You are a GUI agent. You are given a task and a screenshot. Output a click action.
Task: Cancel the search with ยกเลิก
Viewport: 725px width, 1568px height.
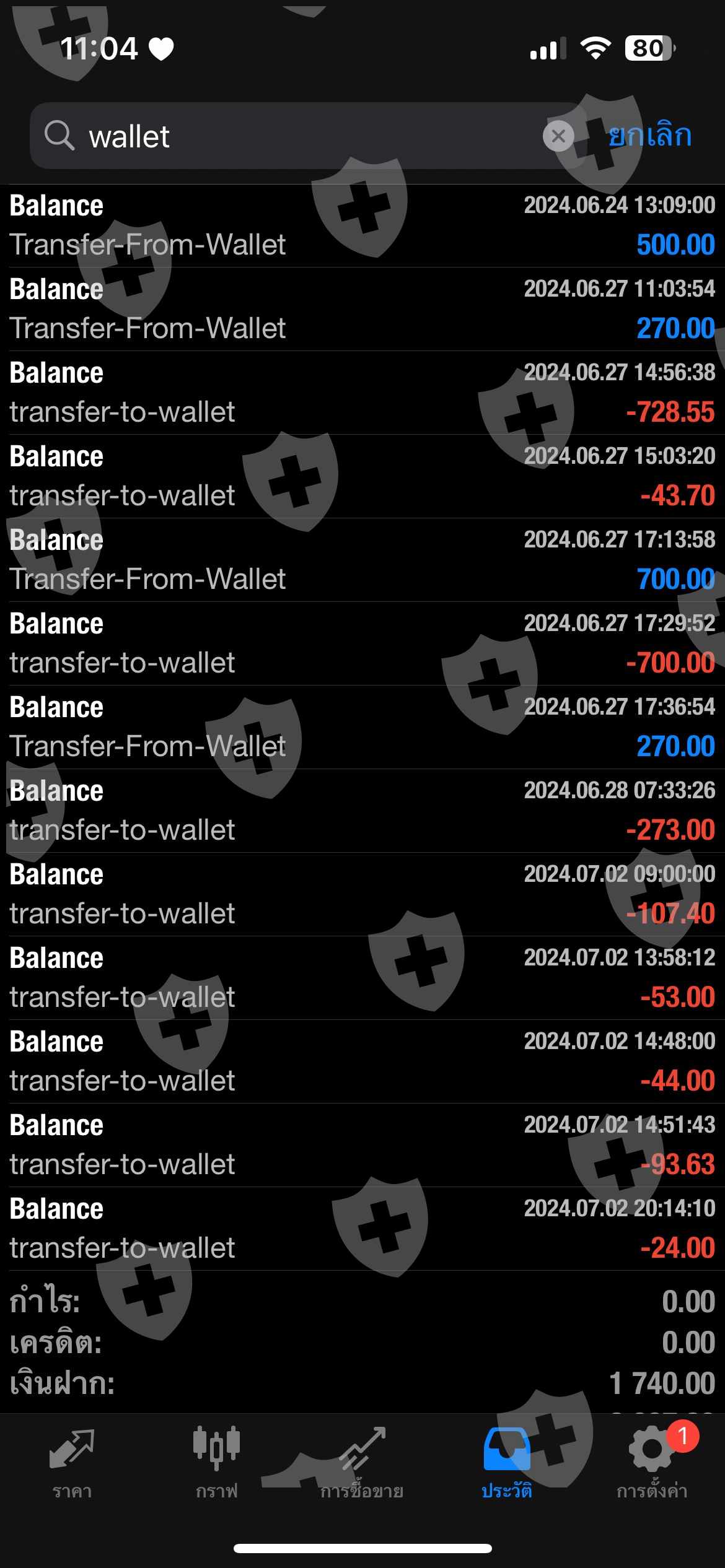(x=650, y=136)
